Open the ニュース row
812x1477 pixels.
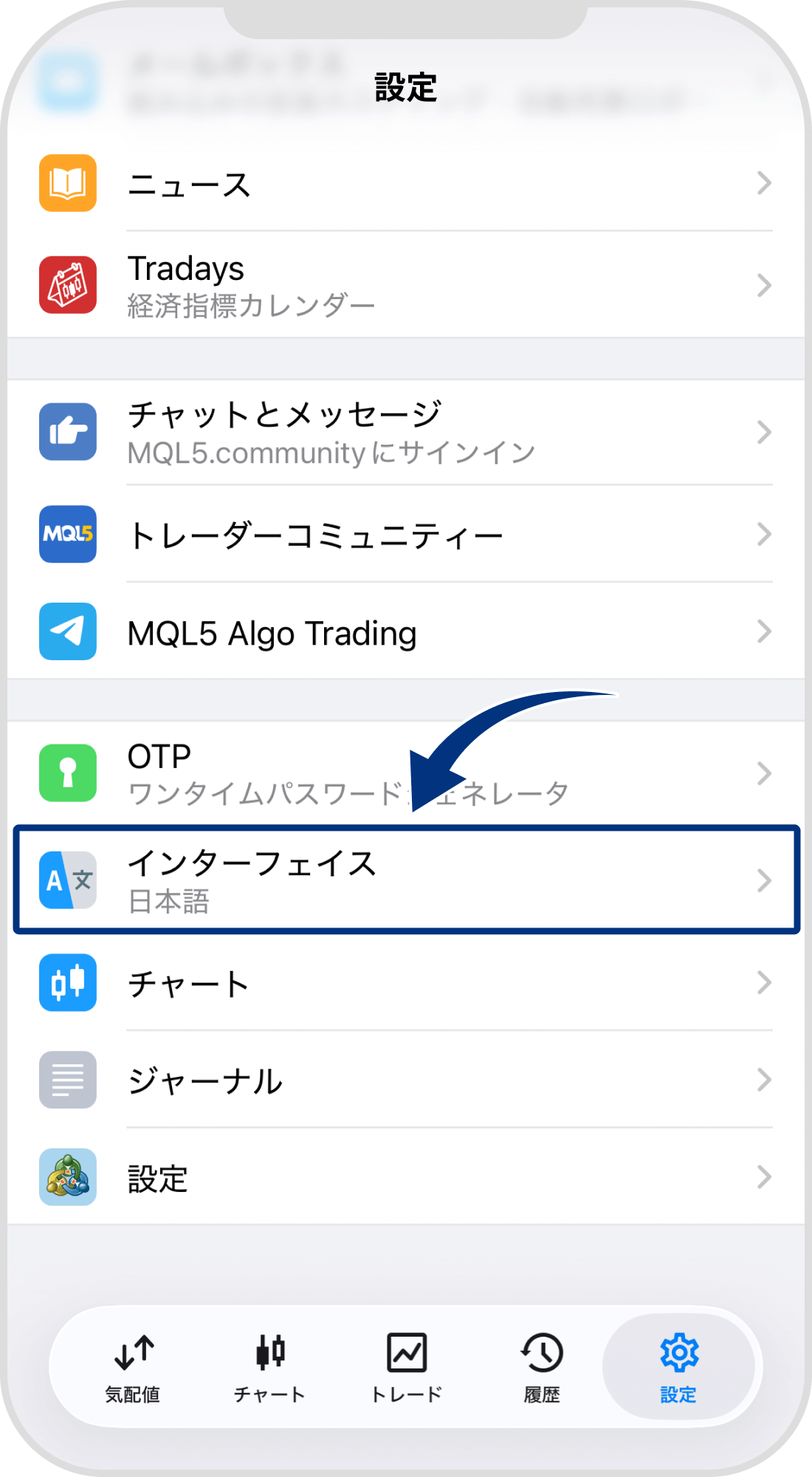(x=406, y=183)
